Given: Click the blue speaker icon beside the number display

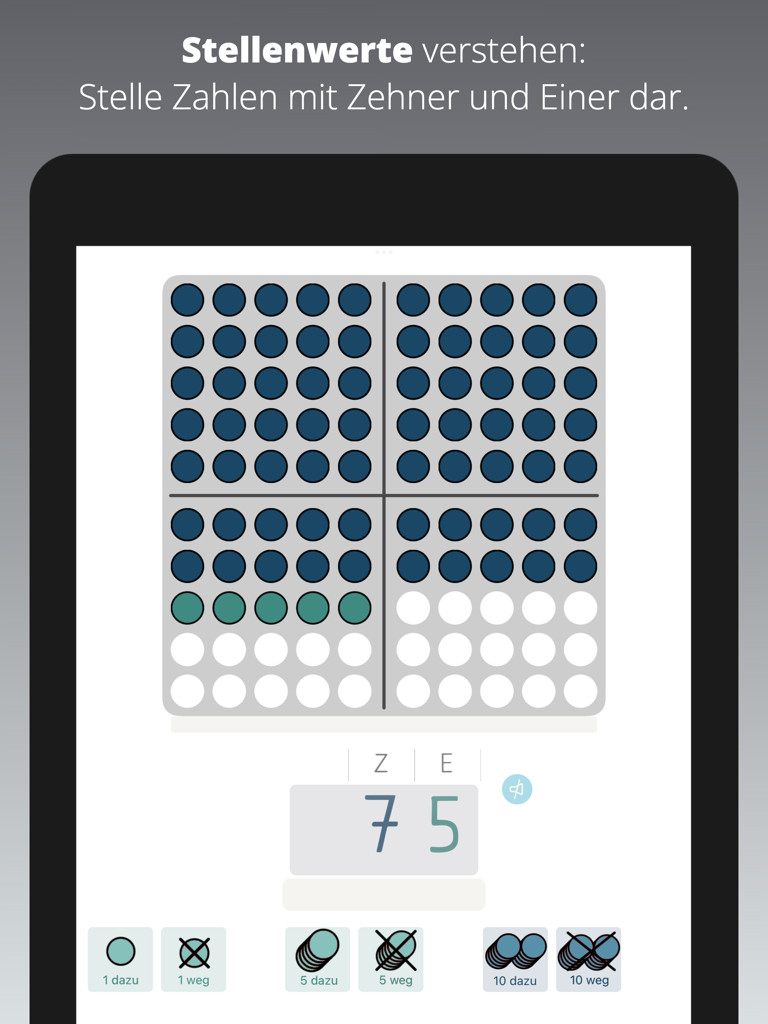Looking at the screenshot, I should [x=517, y=788].
